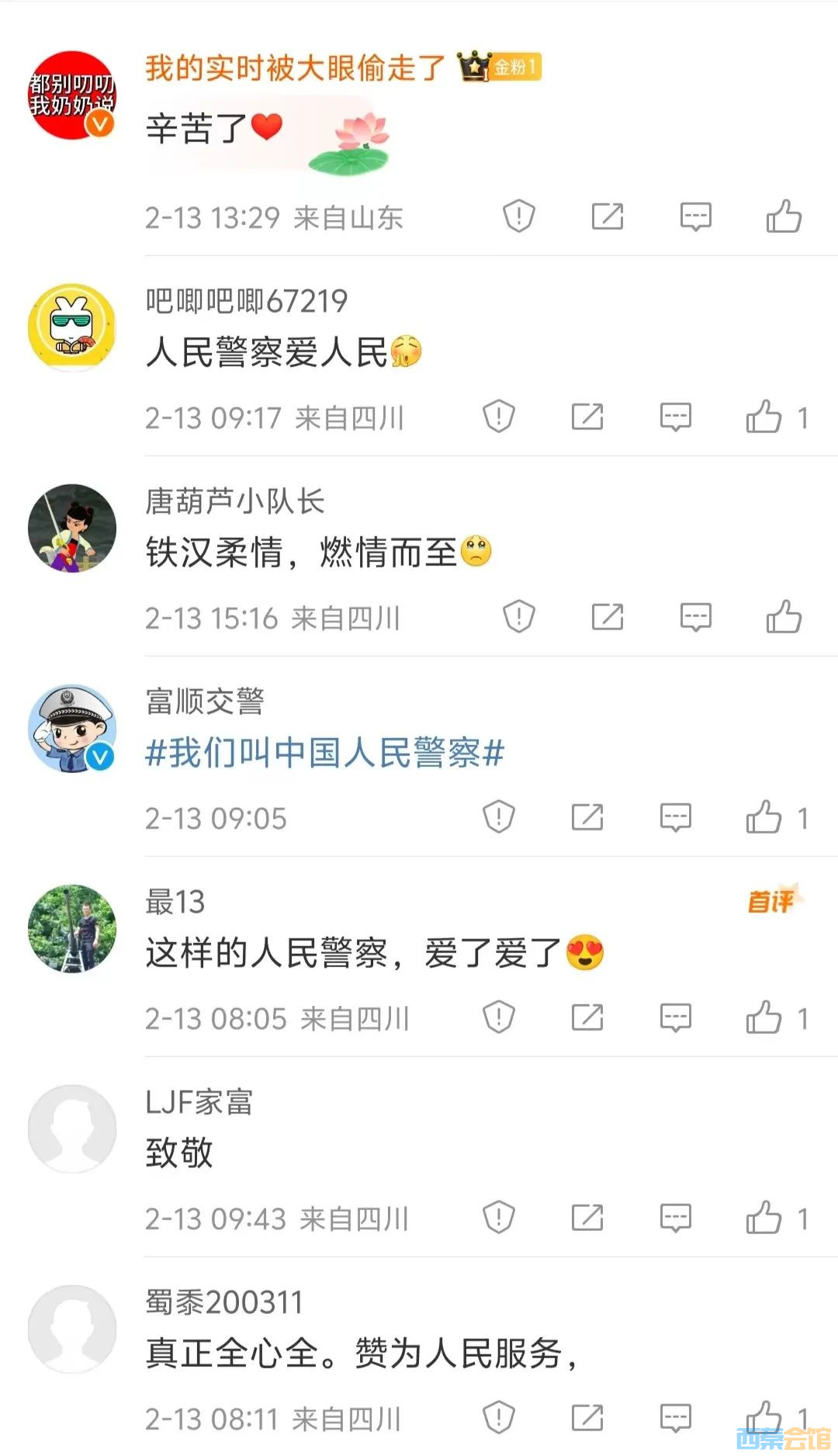
Task: Like 最13's comment
Action: (x=764, y=1017)
